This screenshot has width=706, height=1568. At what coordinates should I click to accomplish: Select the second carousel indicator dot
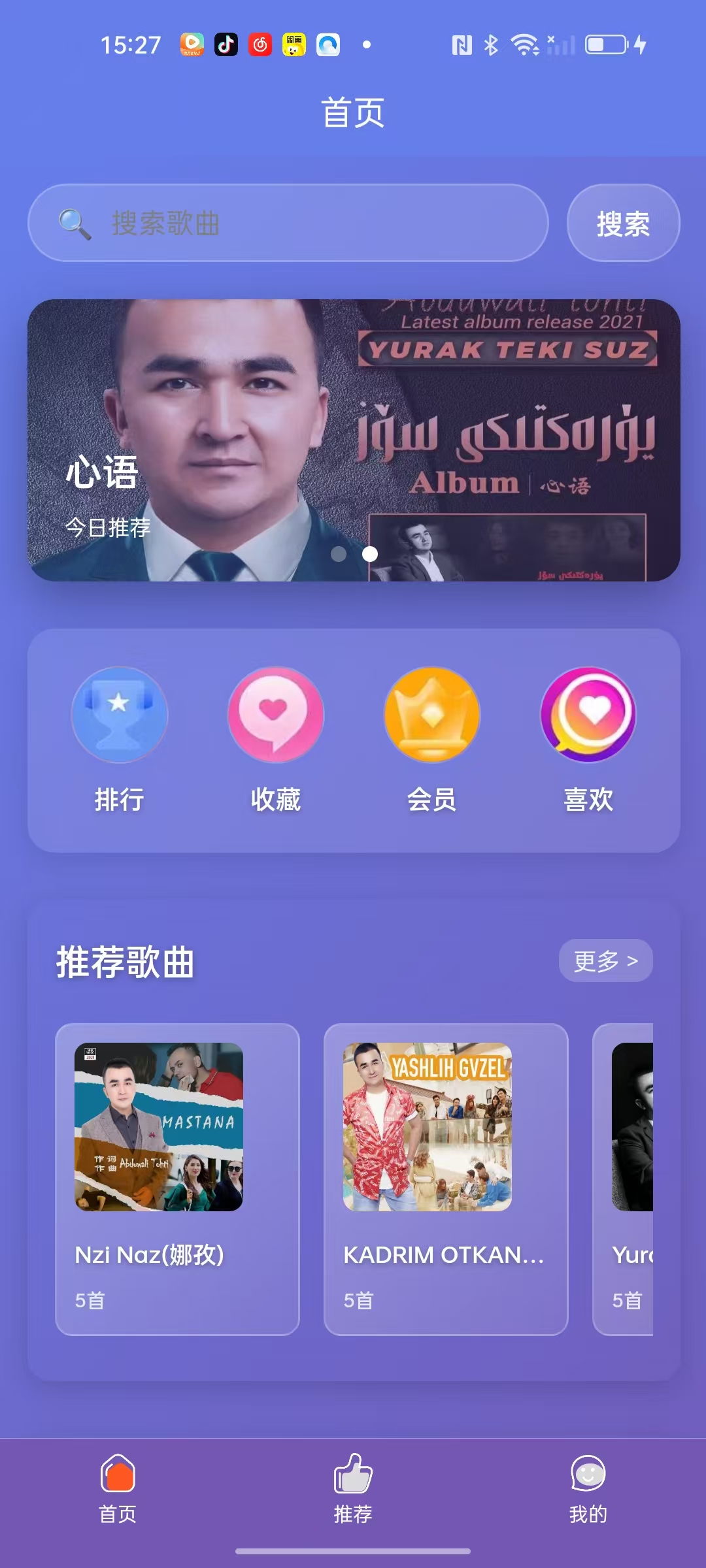(x=370, y=554)
